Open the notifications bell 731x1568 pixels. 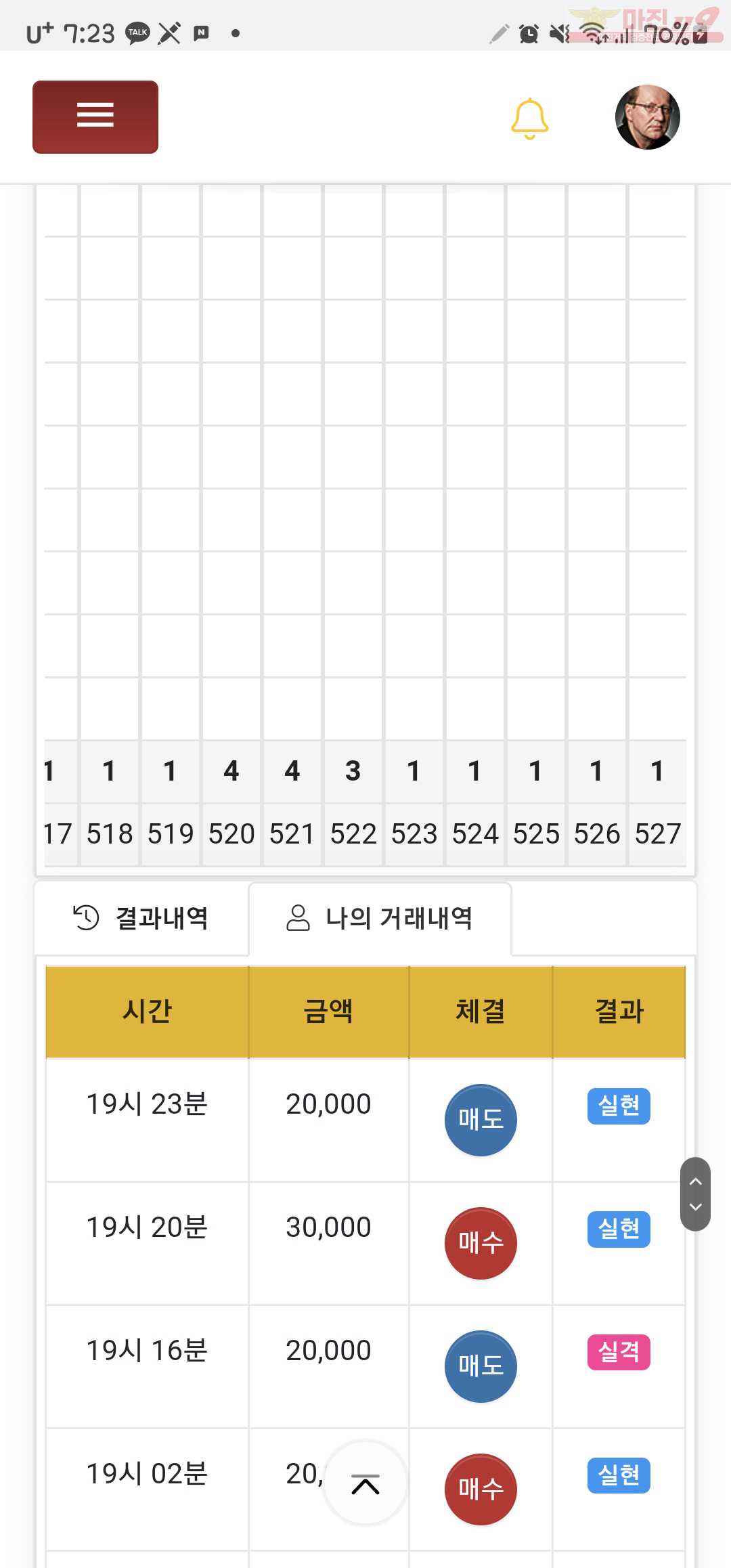click(529, 118)
